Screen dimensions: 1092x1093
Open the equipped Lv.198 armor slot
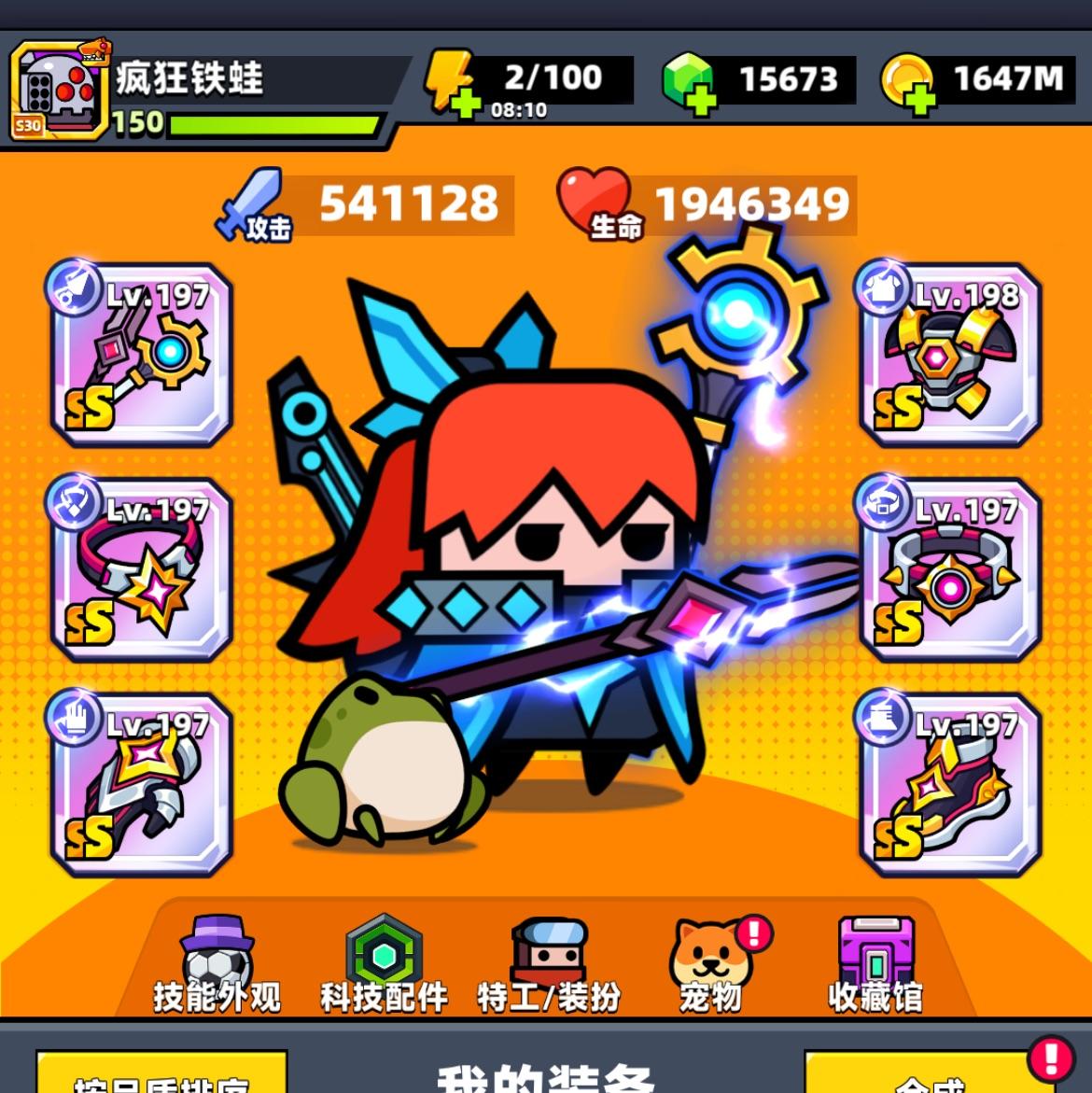(x=949, y=356)
